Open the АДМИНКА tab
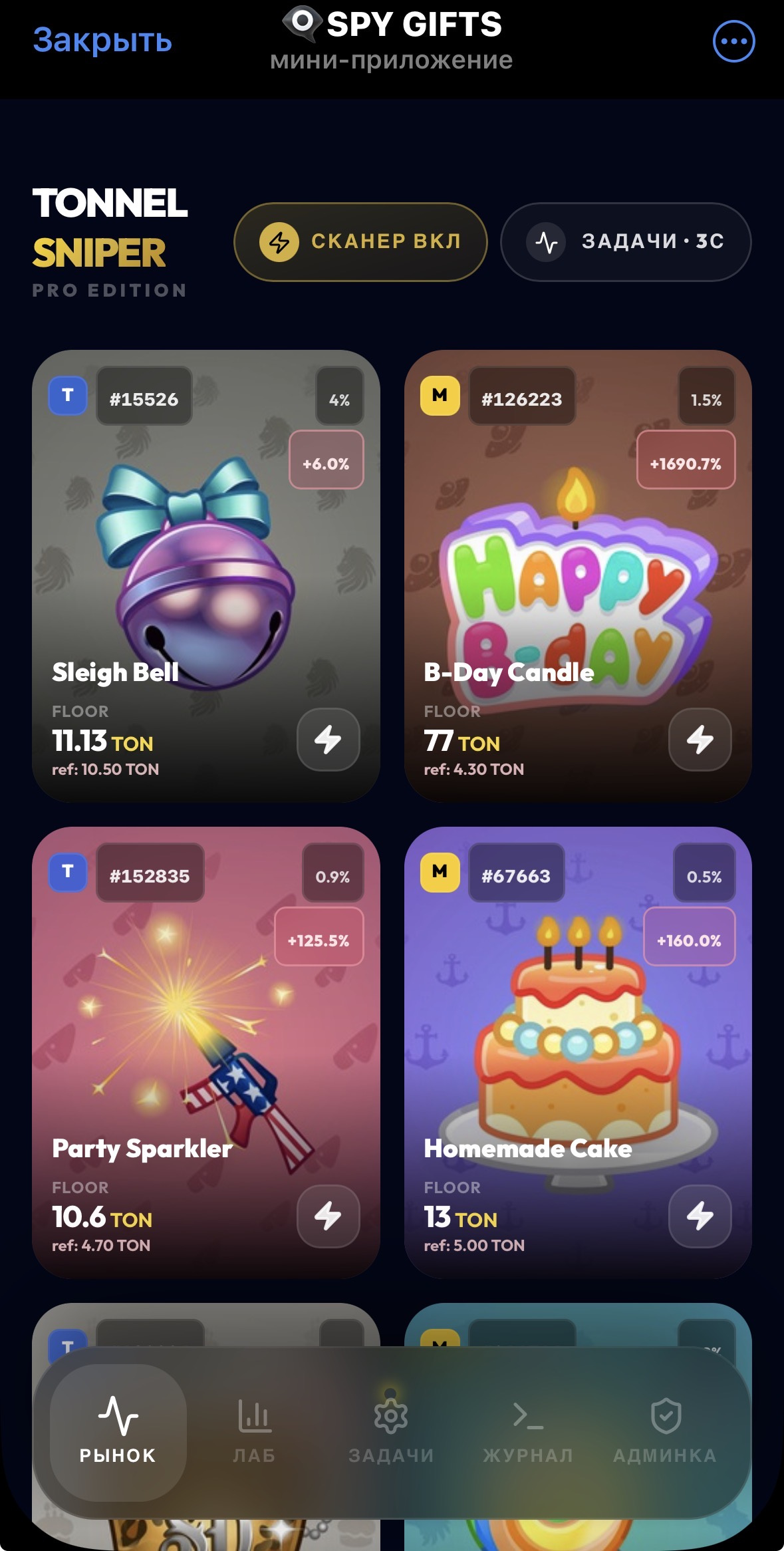This screenshot has width=784, height=1551. [665, 1431]
